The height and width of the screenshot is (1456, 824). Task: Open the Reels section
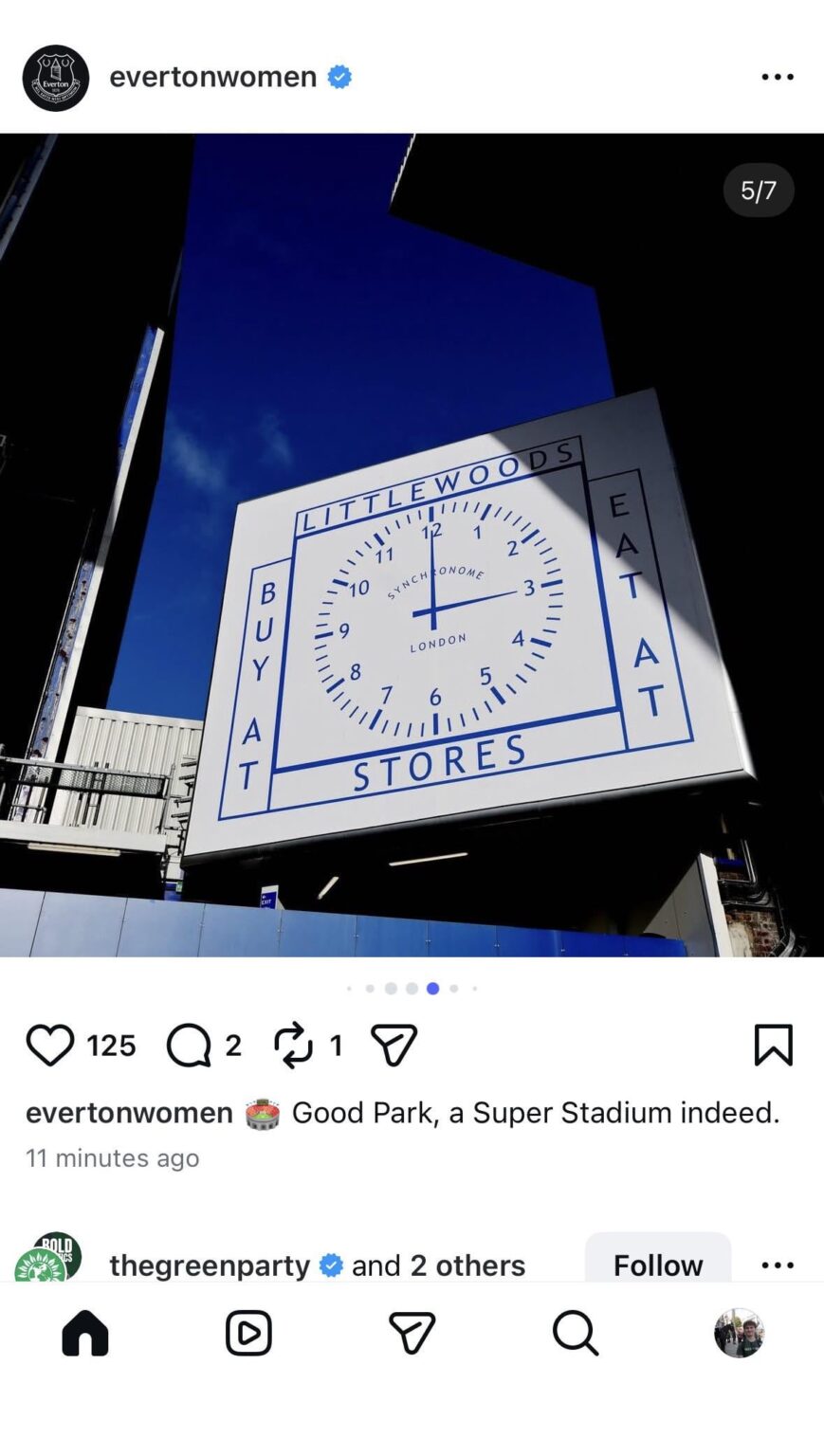[248, 1335]
